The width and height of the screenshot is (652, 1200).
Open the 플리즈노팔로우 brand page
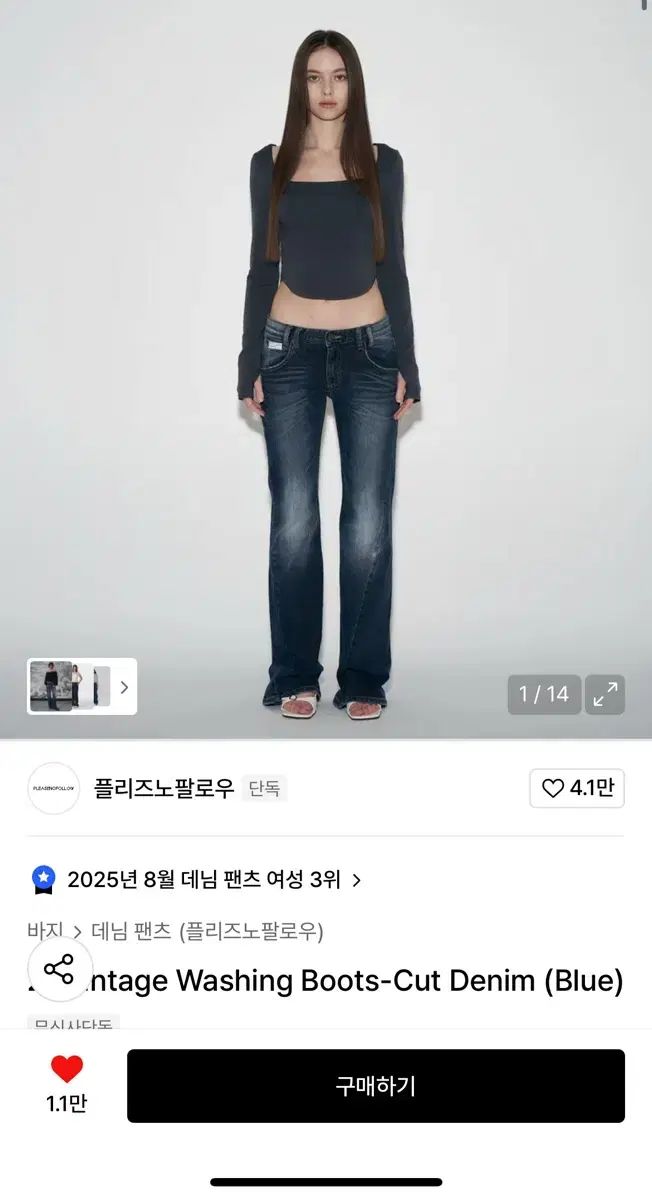(164, 788)
